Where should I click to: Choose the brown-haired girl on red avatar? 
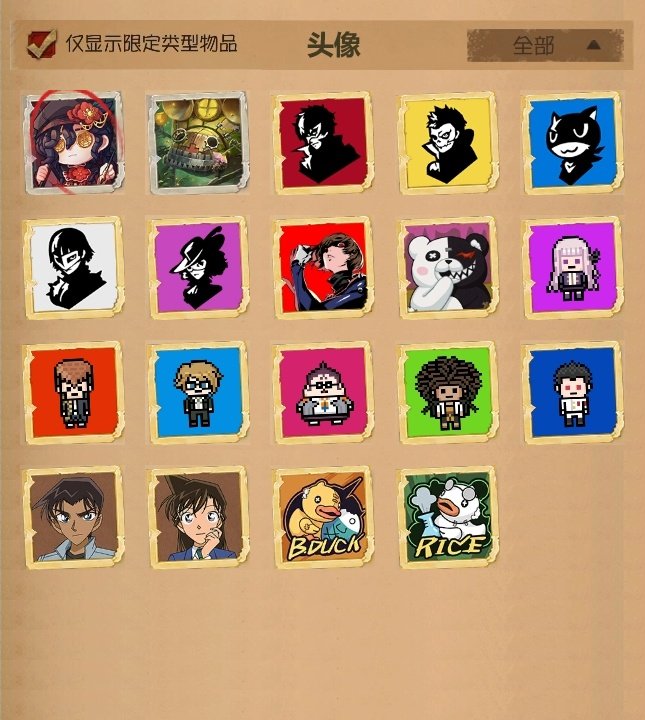(x=323, y=267)
